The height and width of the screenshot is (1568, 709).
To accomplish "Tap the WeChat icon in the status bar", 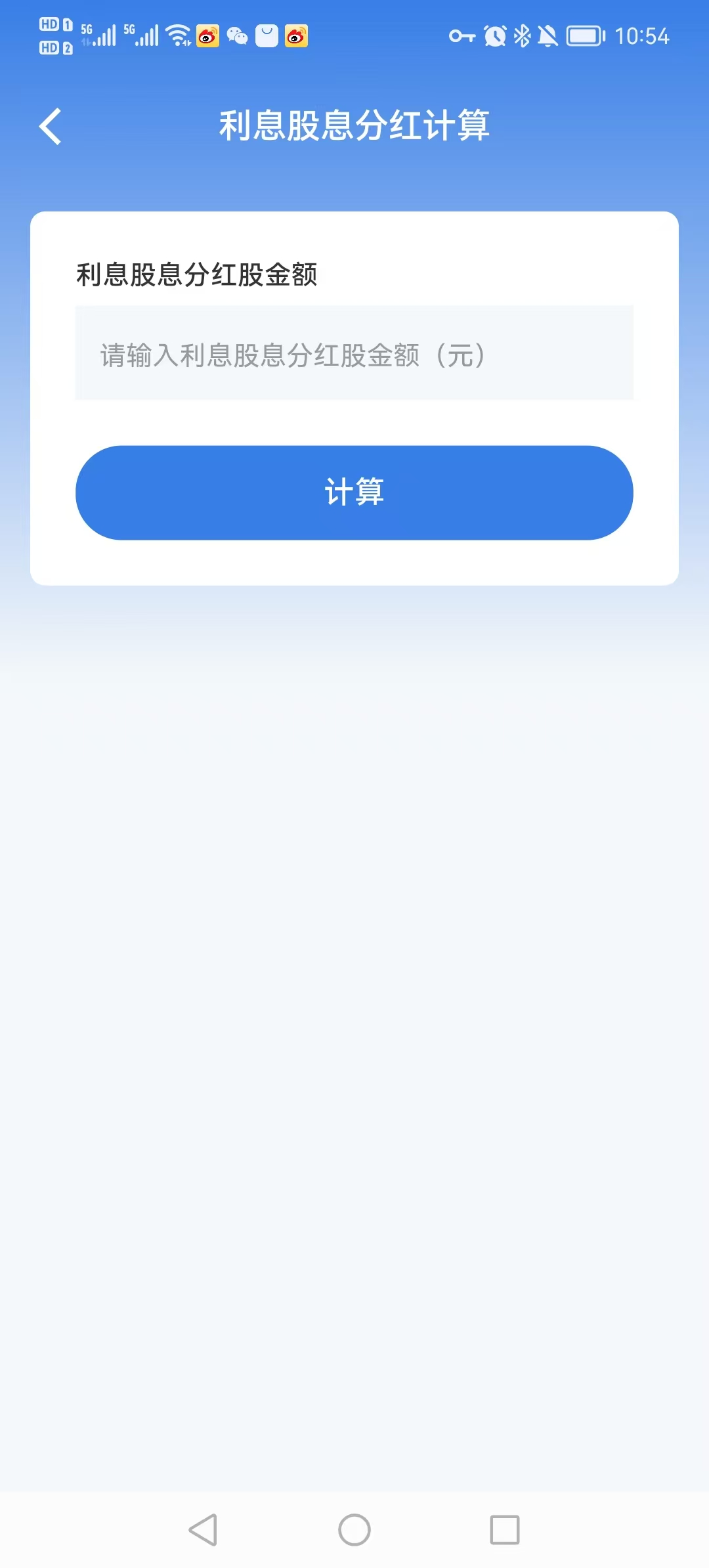I will tap(237, 37).
